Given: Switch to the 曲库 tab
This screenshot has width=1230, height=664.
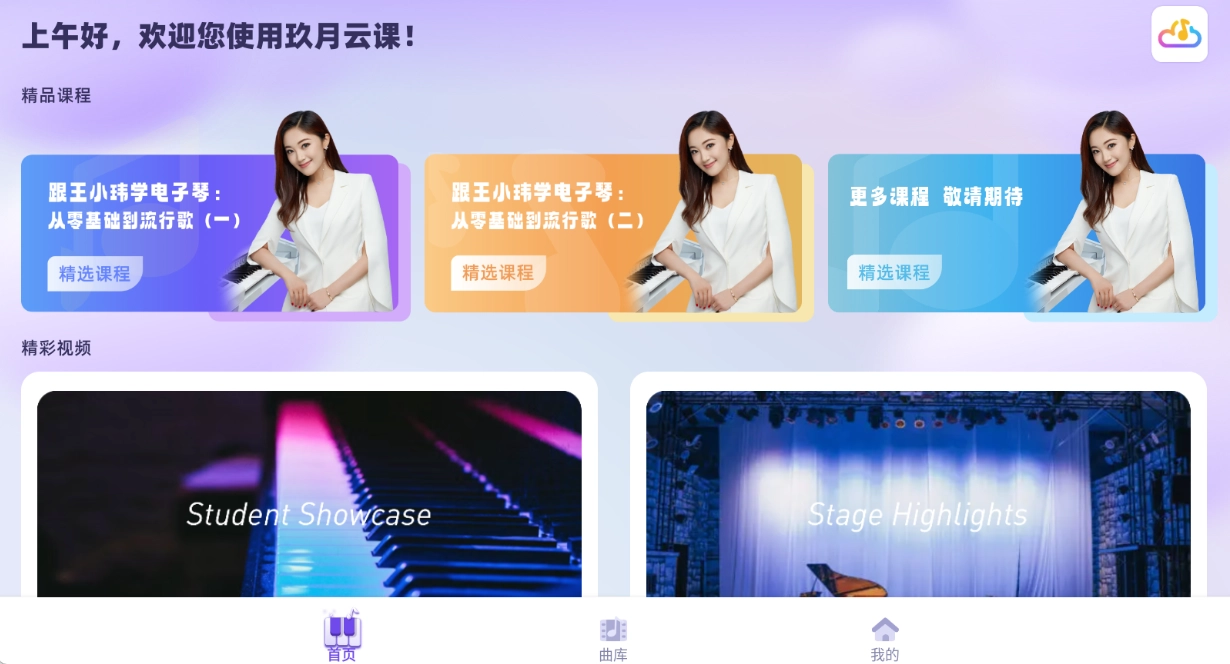Looking at the screenshot, I should point(613,639).
